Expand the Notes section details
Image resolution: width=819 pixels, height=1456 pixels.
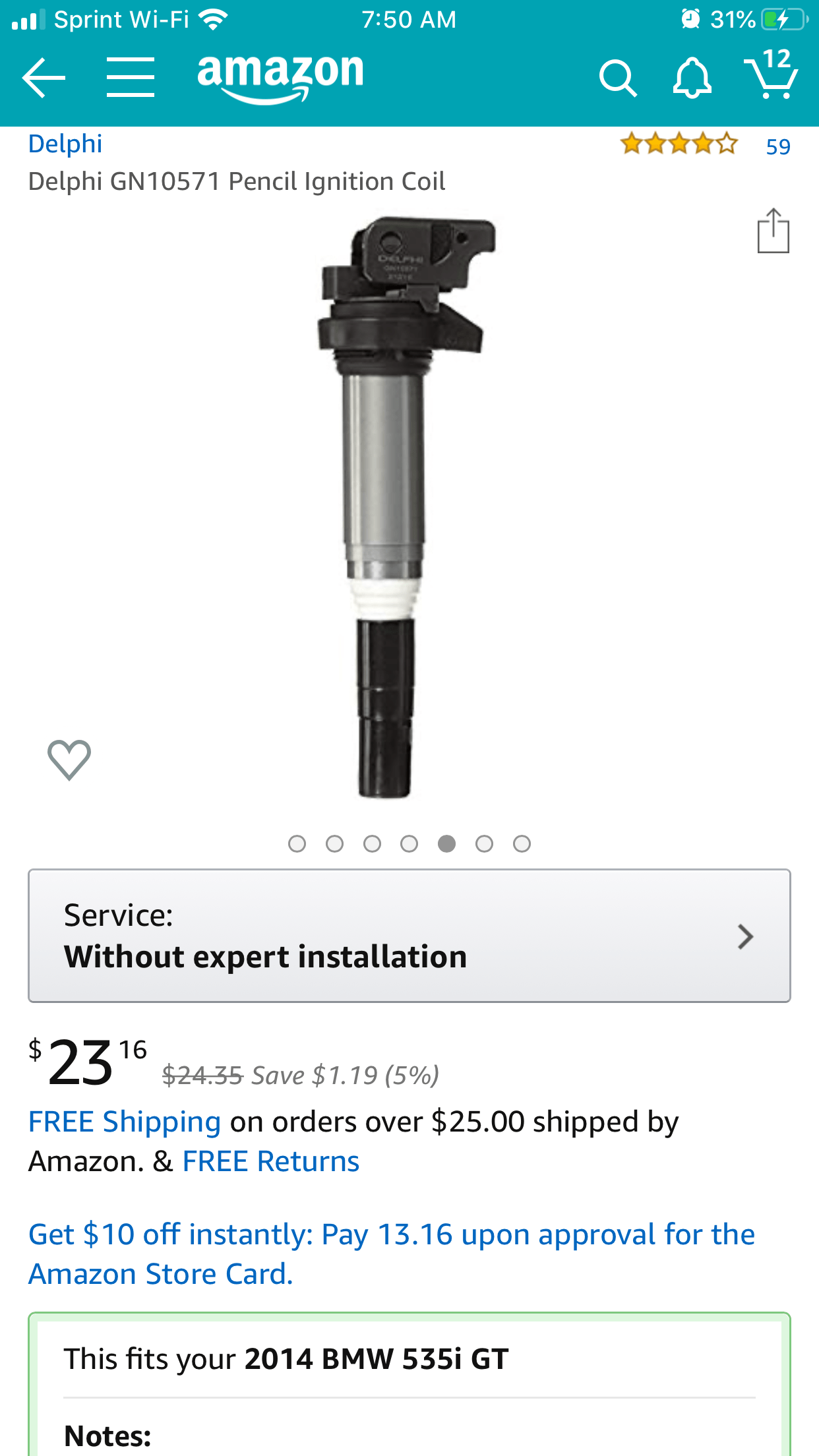tap(109, 1431)
